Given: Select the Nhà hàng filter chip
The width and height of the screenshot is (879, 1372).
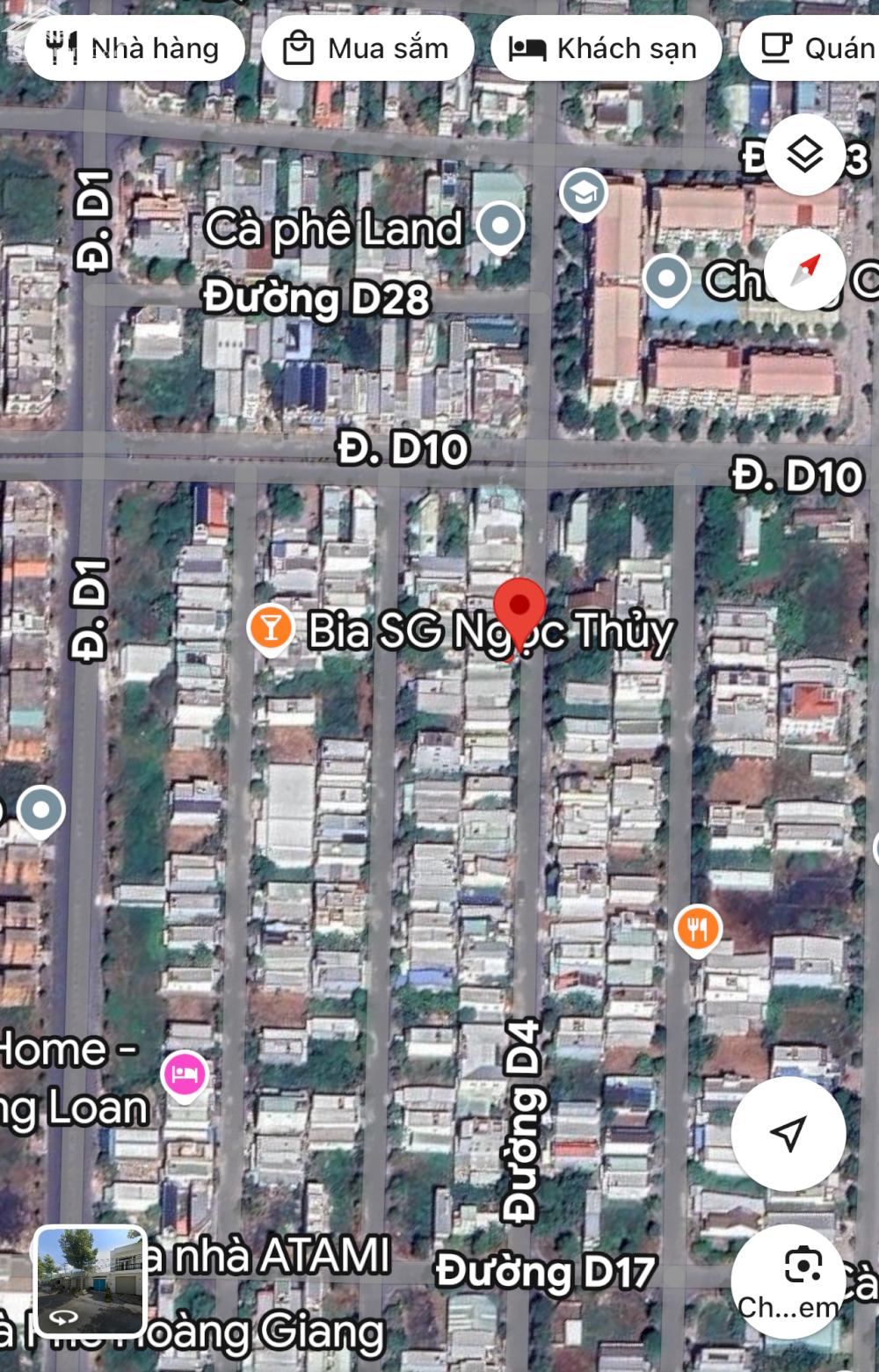Looking at the screenshot, I should coord(134,48).
